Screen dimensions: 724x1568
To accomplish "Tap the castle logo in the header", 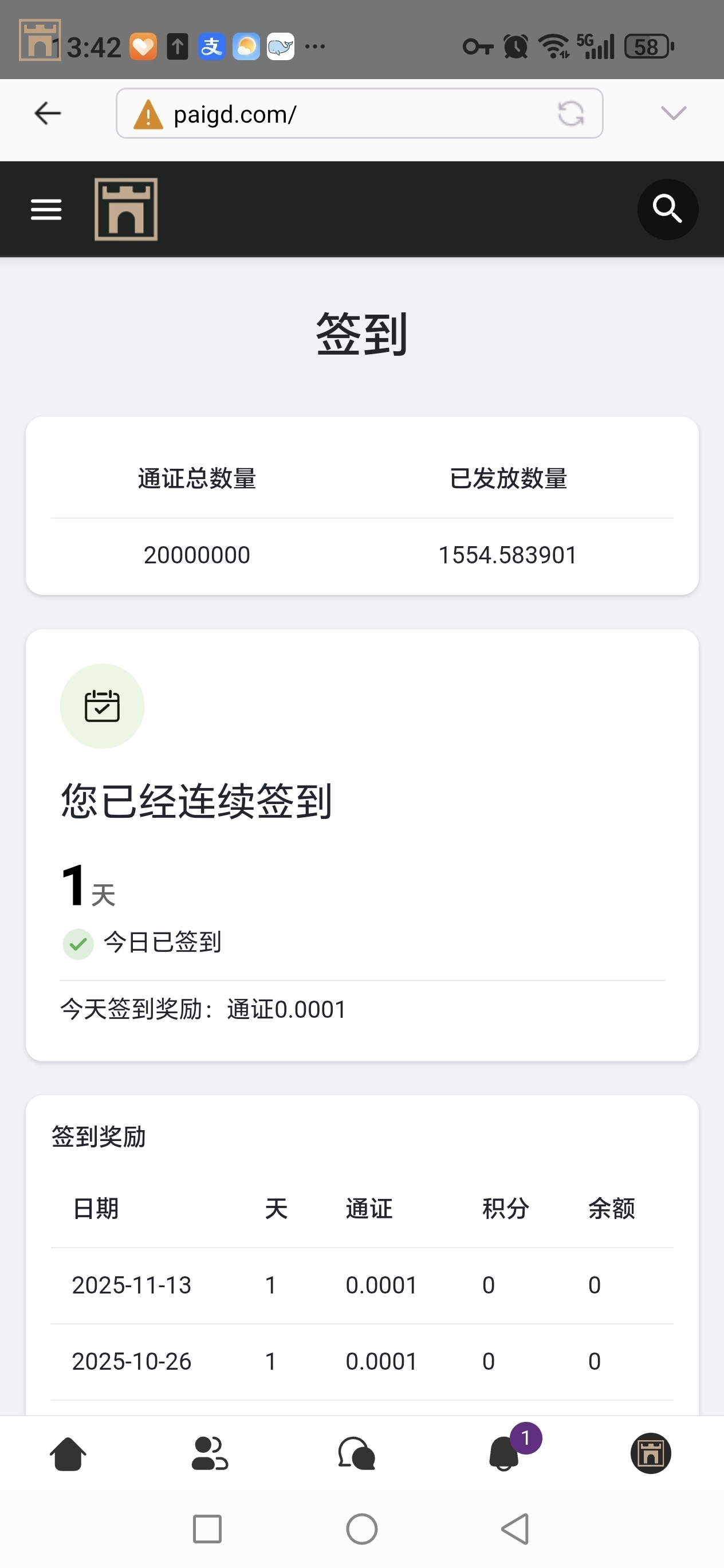I will click(x=126, y=209).
